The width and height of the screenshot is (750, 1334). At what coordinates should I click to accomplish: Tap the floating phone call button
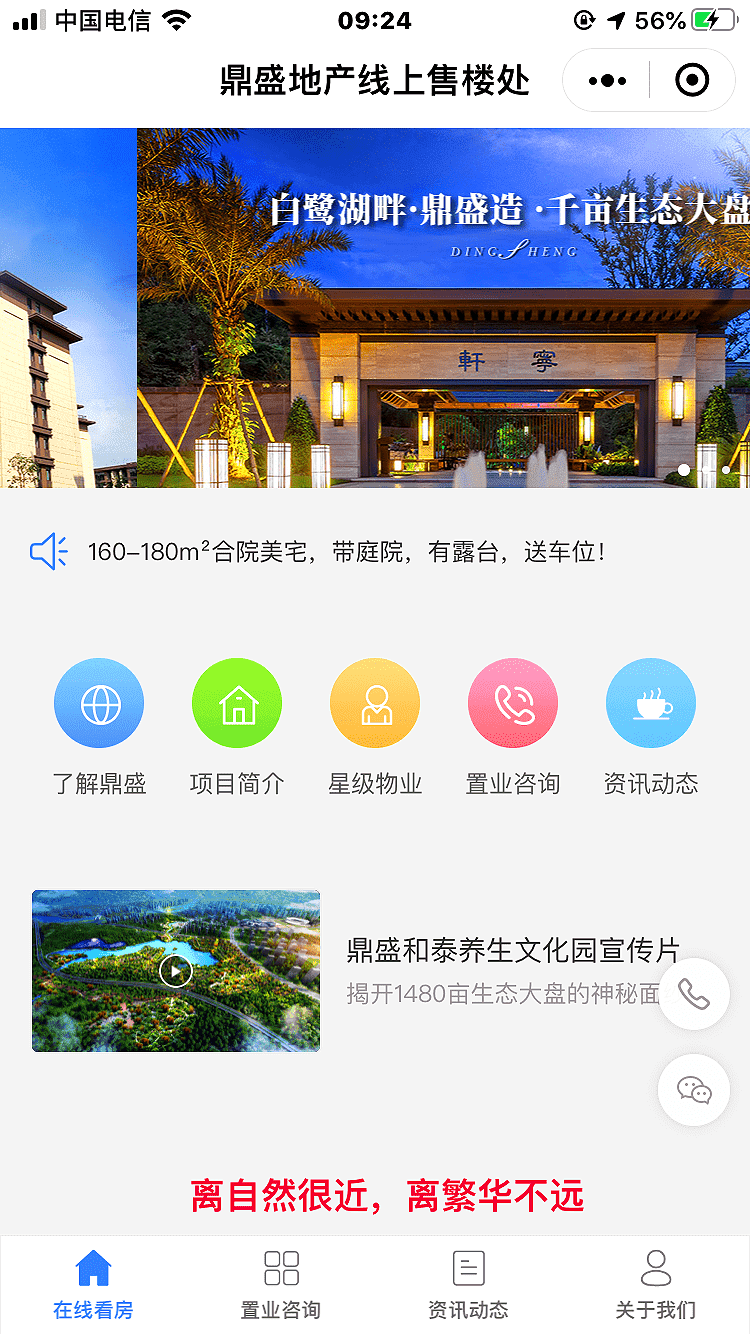point(693,994)
